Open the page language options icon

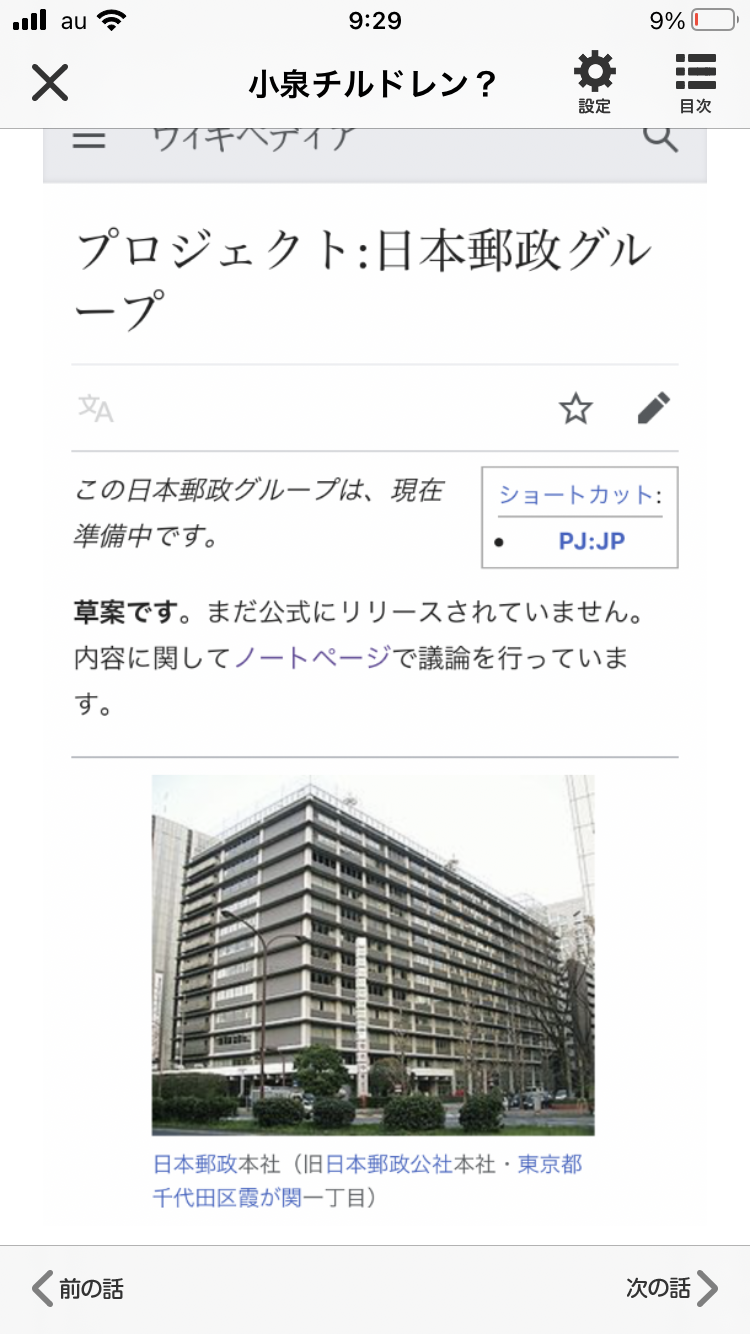click(96, 408)
